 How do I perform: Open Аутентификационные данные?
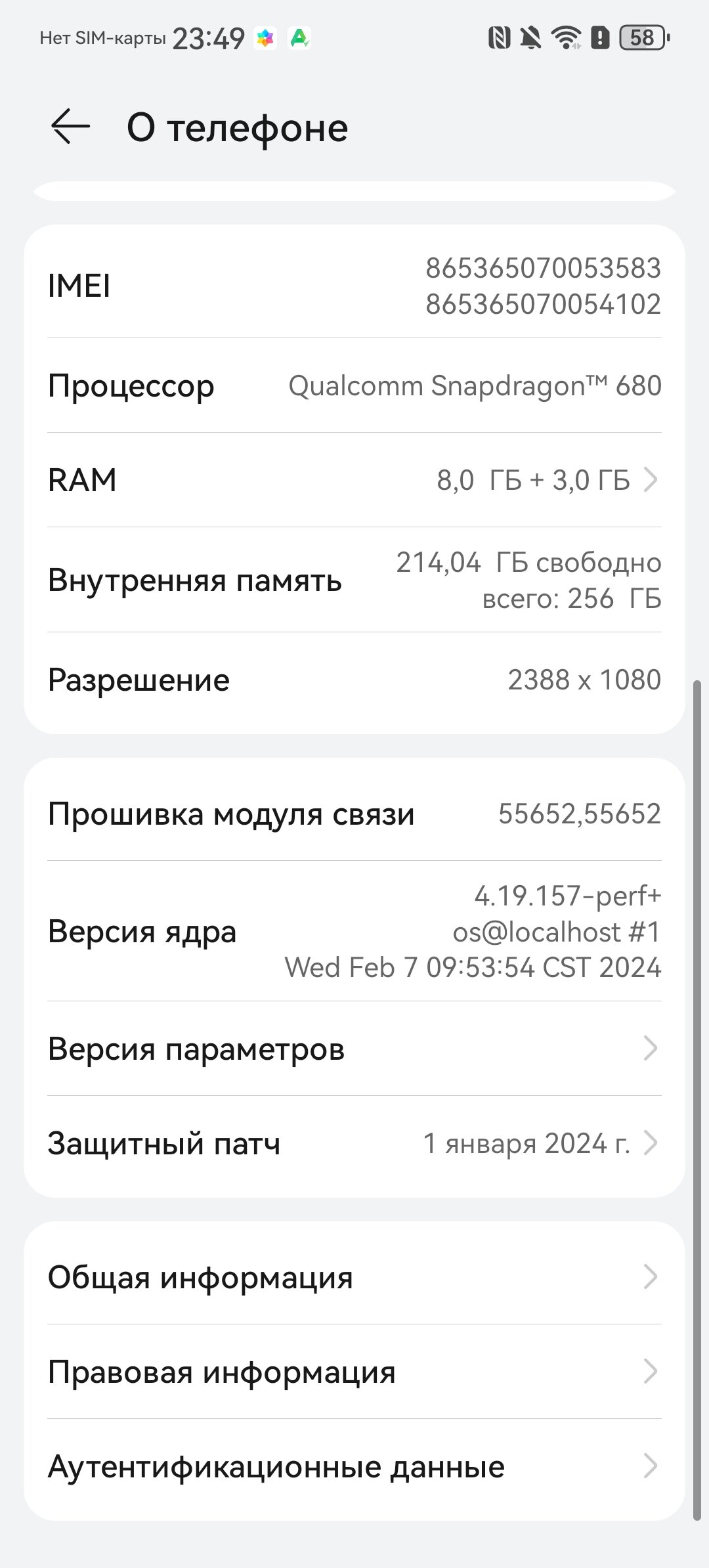(x=354, y=1466)
